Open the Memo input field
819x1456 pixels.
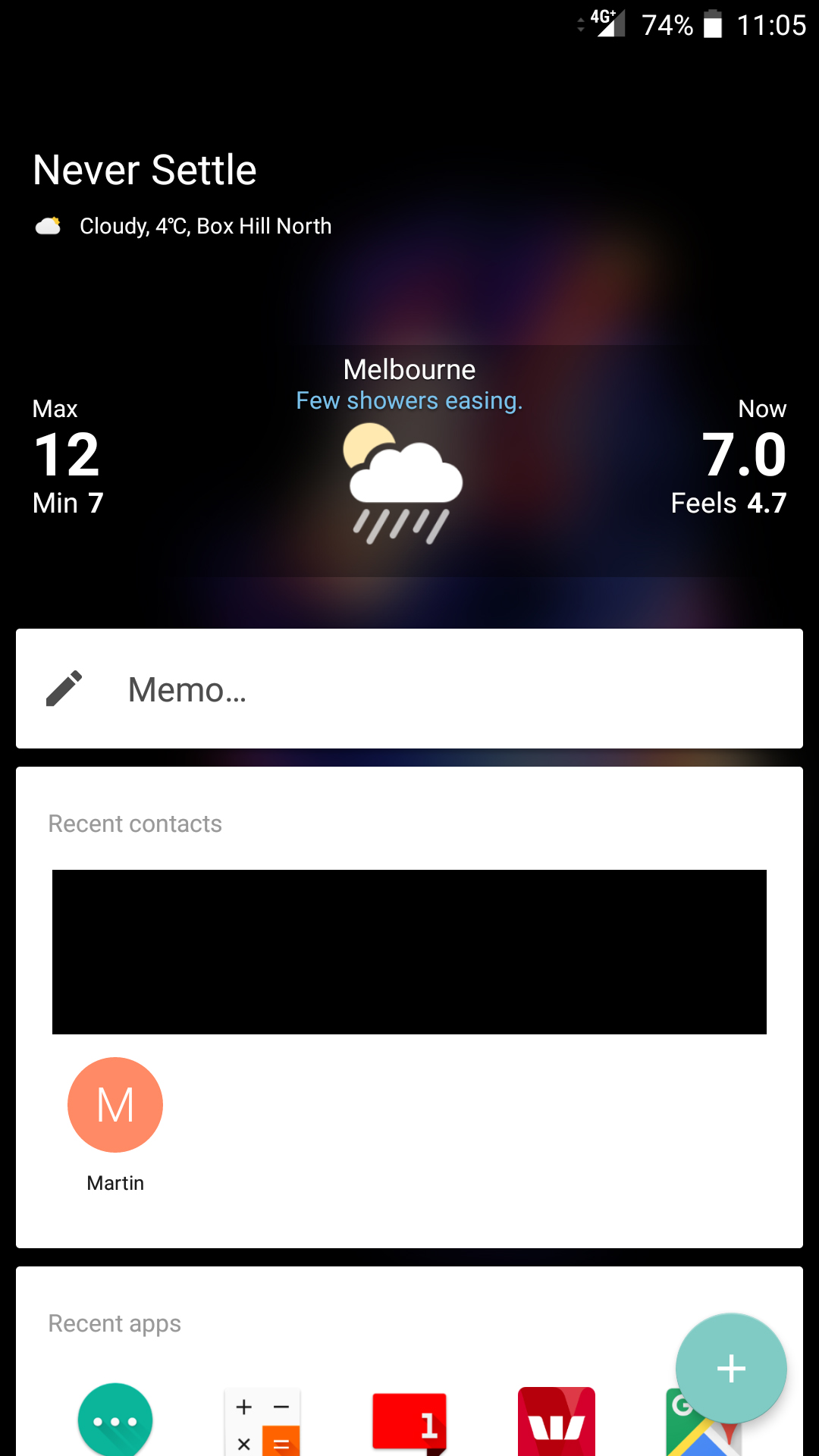(x=409, y=689)
